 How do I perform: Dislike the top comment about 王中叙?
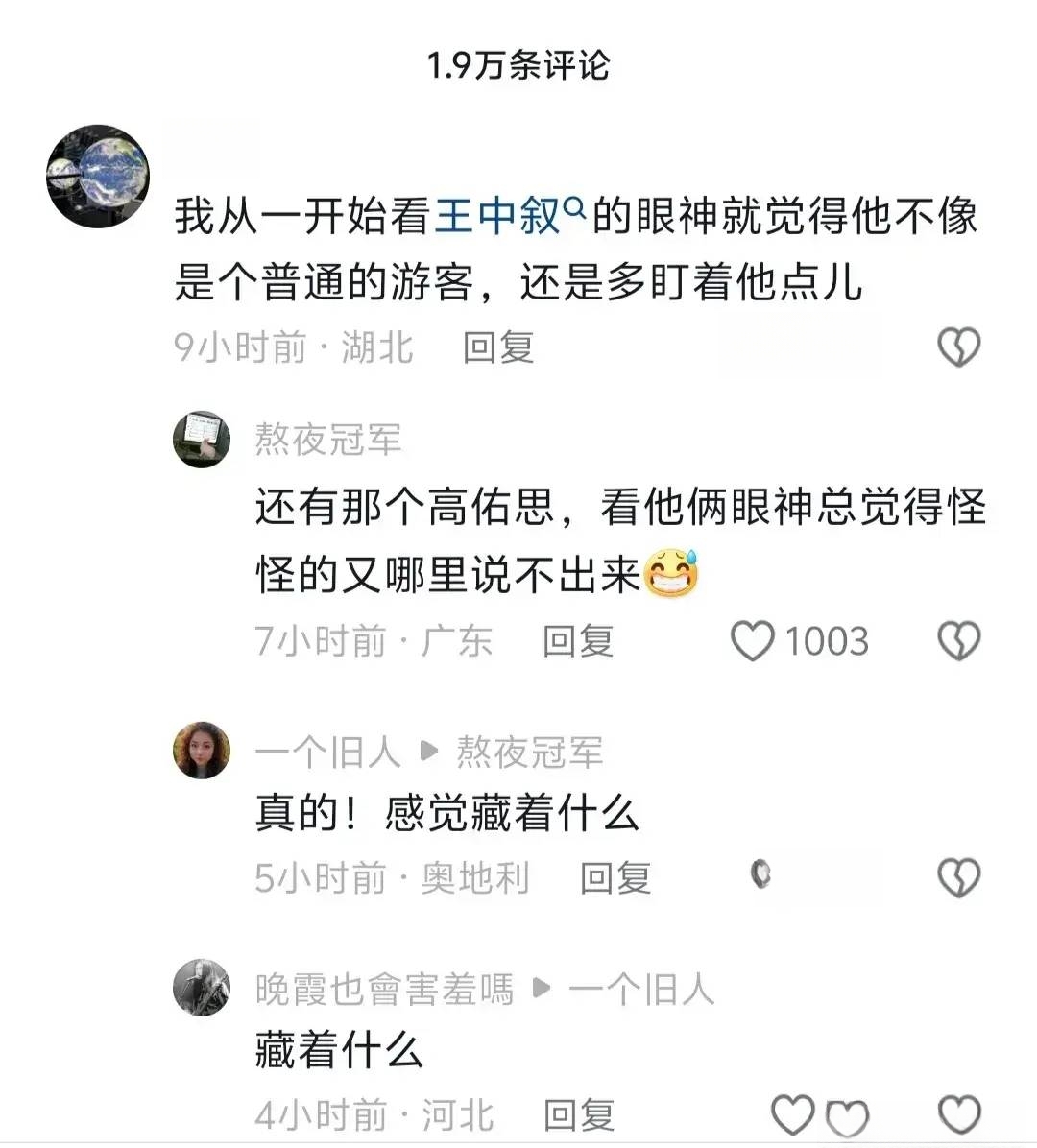click(958, 347)
